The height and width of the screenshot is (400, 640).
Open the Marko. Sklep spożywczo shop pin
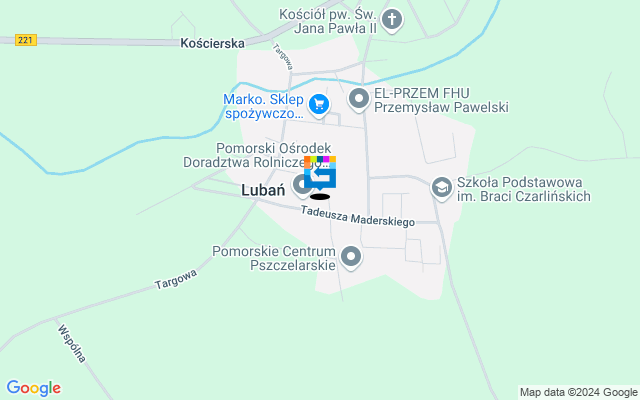pos(318,102)
